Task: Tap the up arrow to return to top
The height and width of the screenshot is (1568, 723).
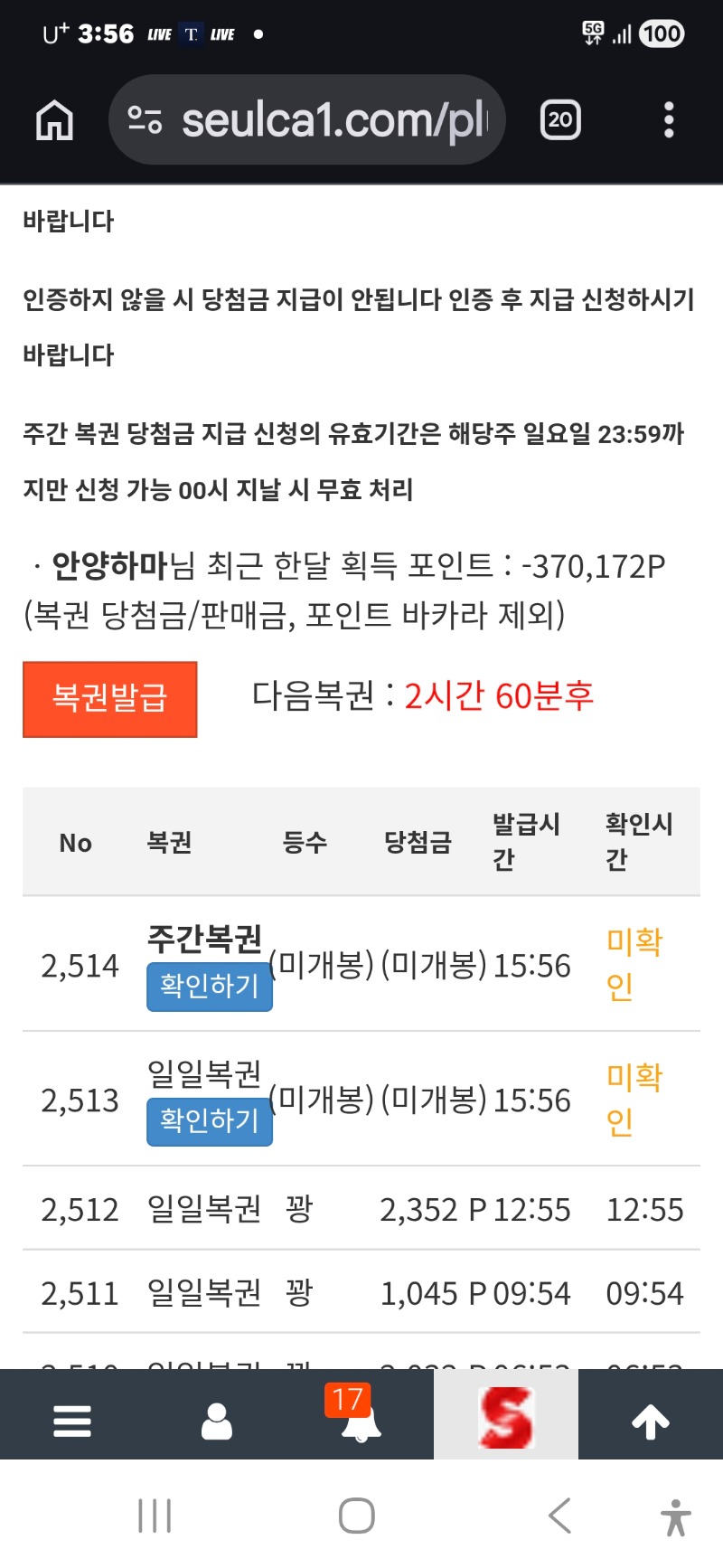Action: [x=651, y=1421]
